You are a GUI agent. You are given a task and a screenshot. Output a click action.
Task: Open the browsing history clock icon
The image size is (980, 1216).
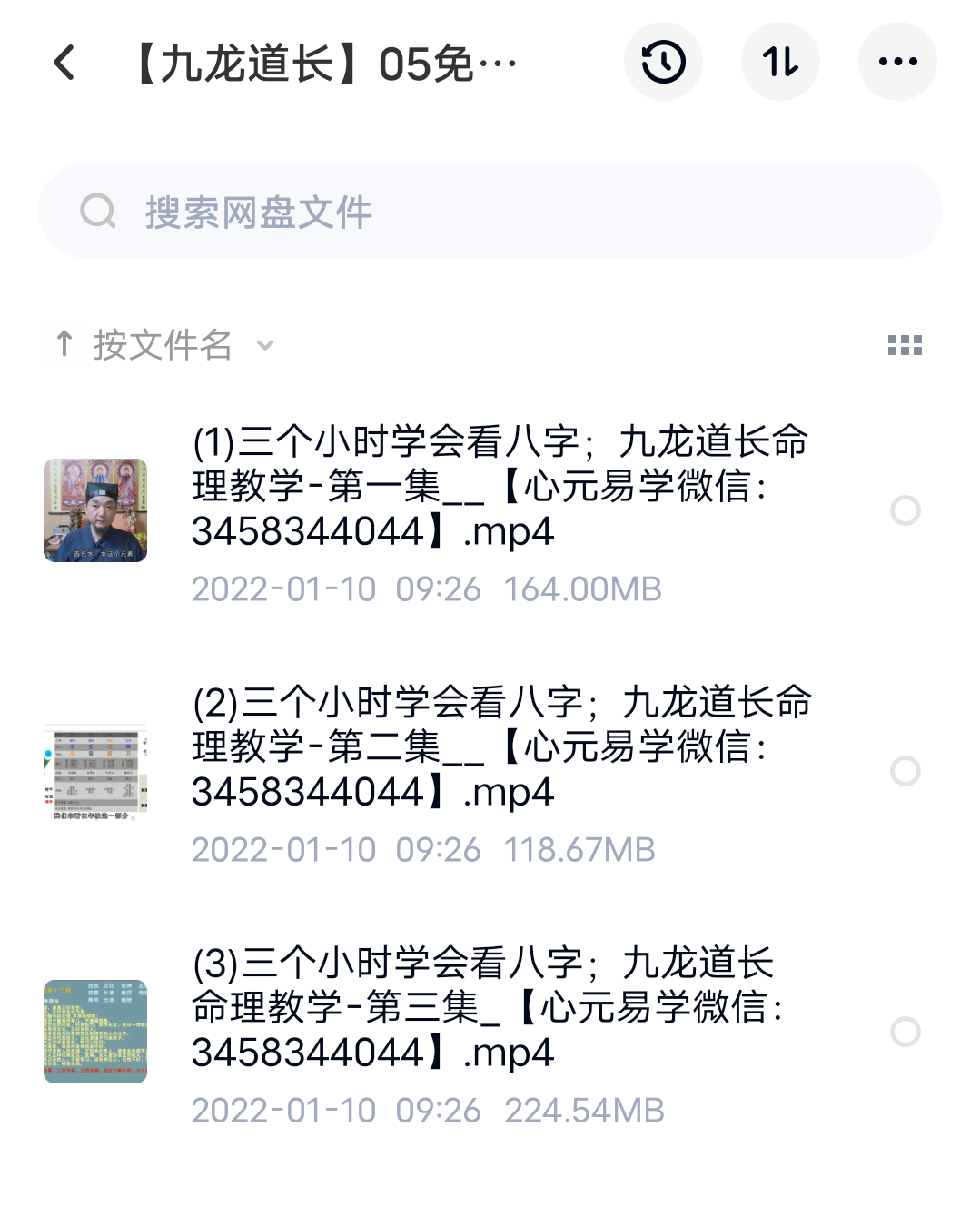coord(662,62)
